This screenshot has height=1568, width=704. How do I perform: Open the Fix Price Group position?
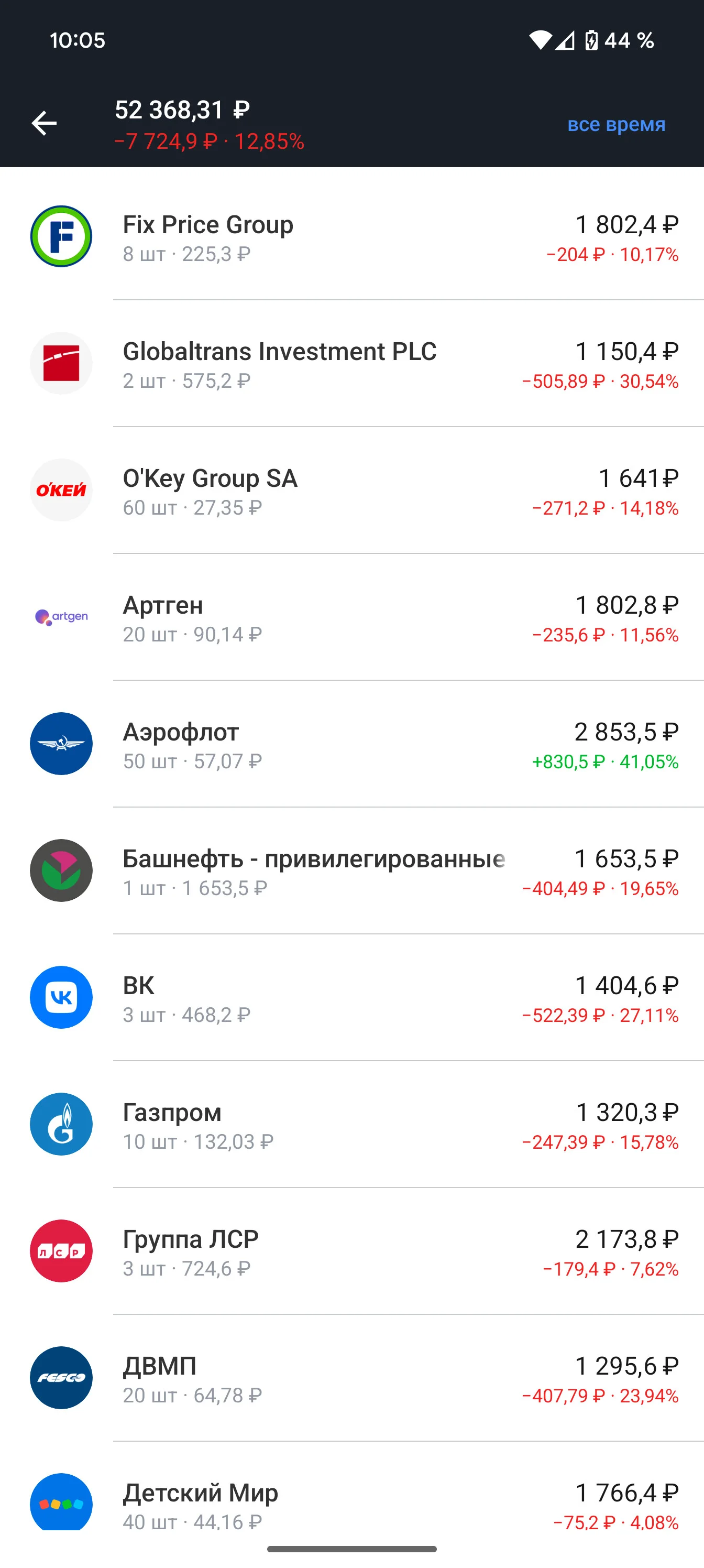point(351,236)
